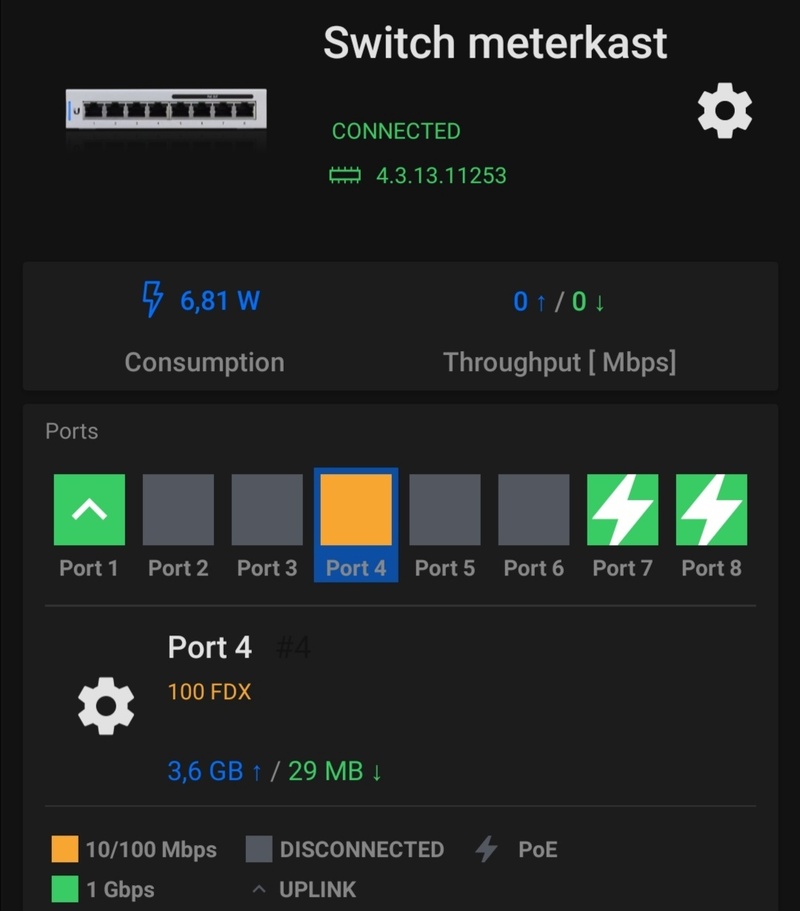The height and width of the screenshot is (911, 800).
Task: Tap the orange Port 4 tile
Action: pyautogui.click(x=356, y=510)
